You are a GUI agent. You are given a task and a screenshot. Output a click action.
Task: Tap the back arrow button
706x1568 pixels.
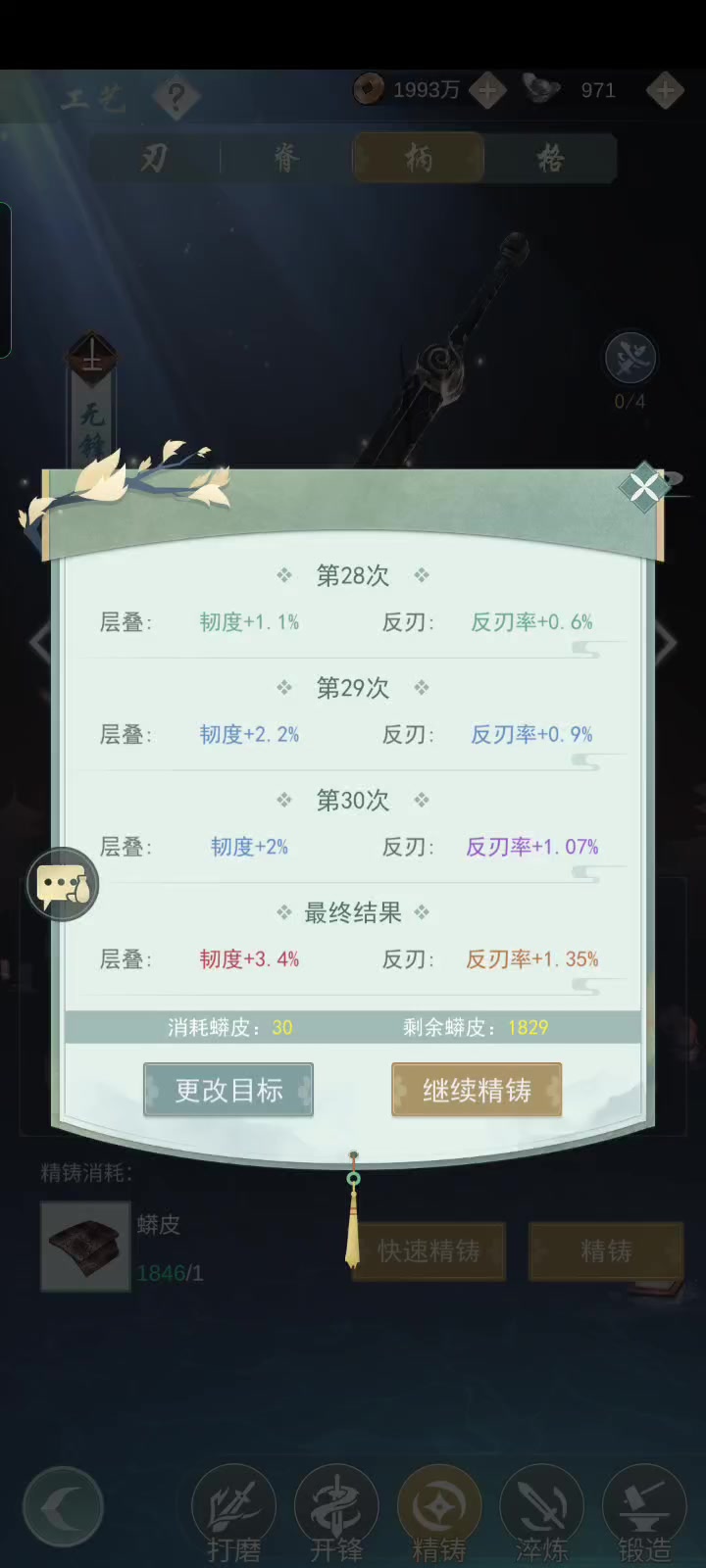[64, 1507]
